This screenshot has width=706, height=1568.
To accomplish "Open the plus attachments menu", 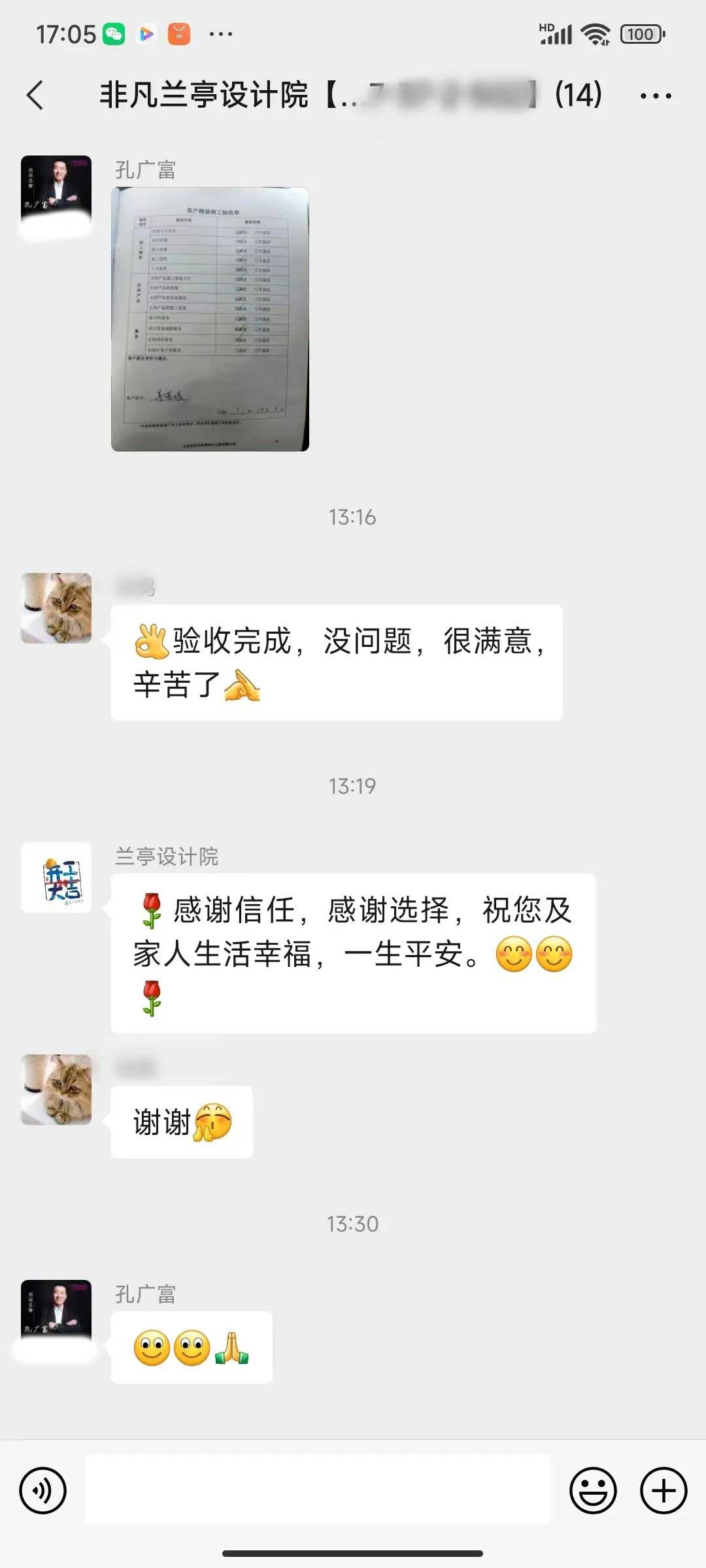I will [664, 1490].
